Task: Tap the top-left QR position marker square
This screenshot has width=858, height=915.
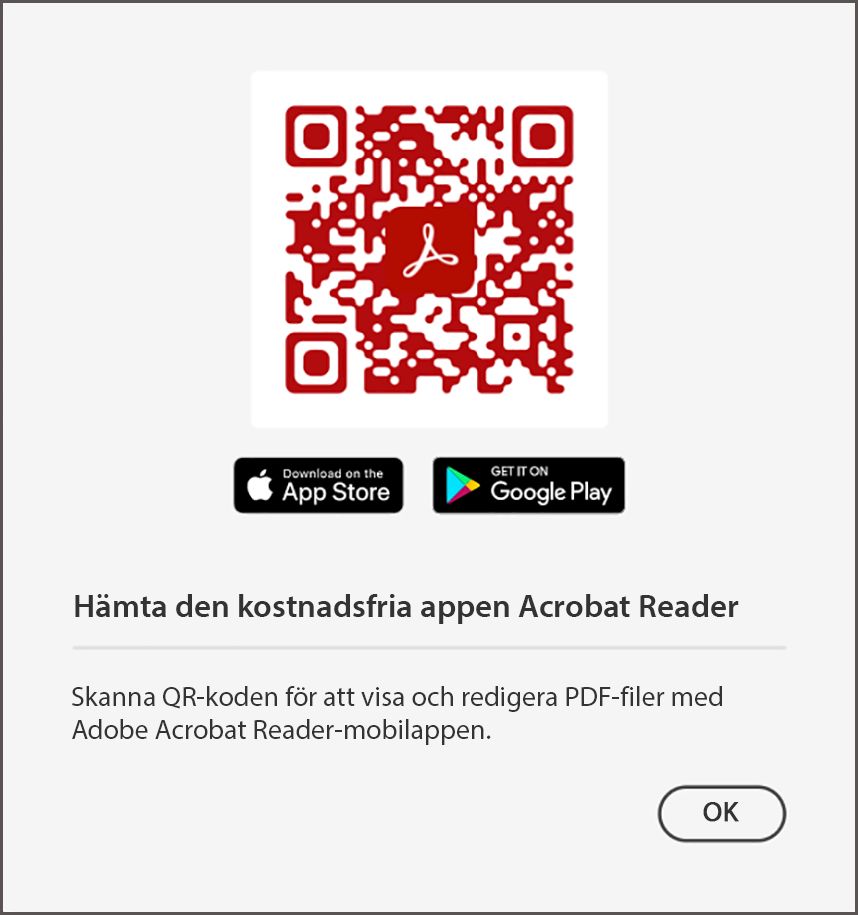Action: click(x=317, y=135)
